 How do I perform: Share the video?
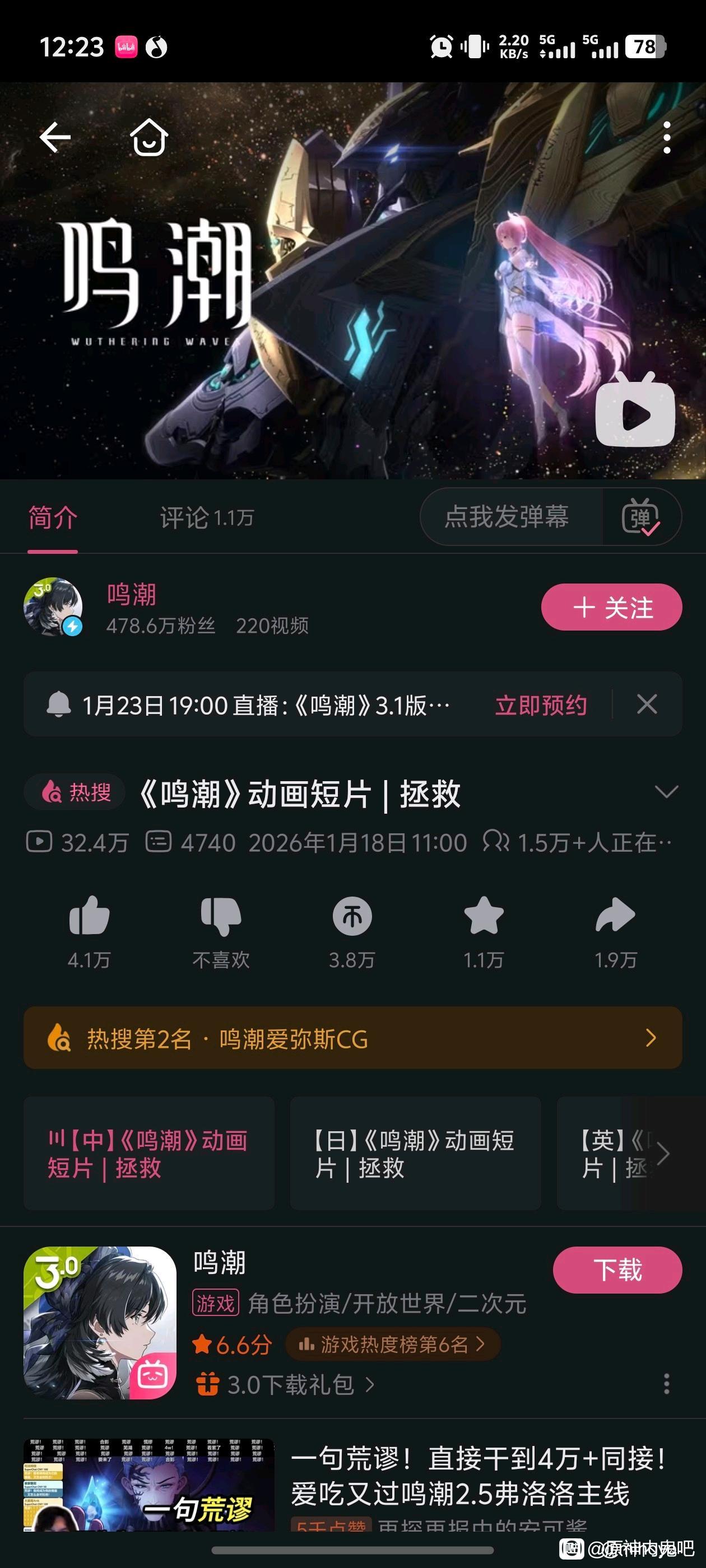[x=615, y=916]
